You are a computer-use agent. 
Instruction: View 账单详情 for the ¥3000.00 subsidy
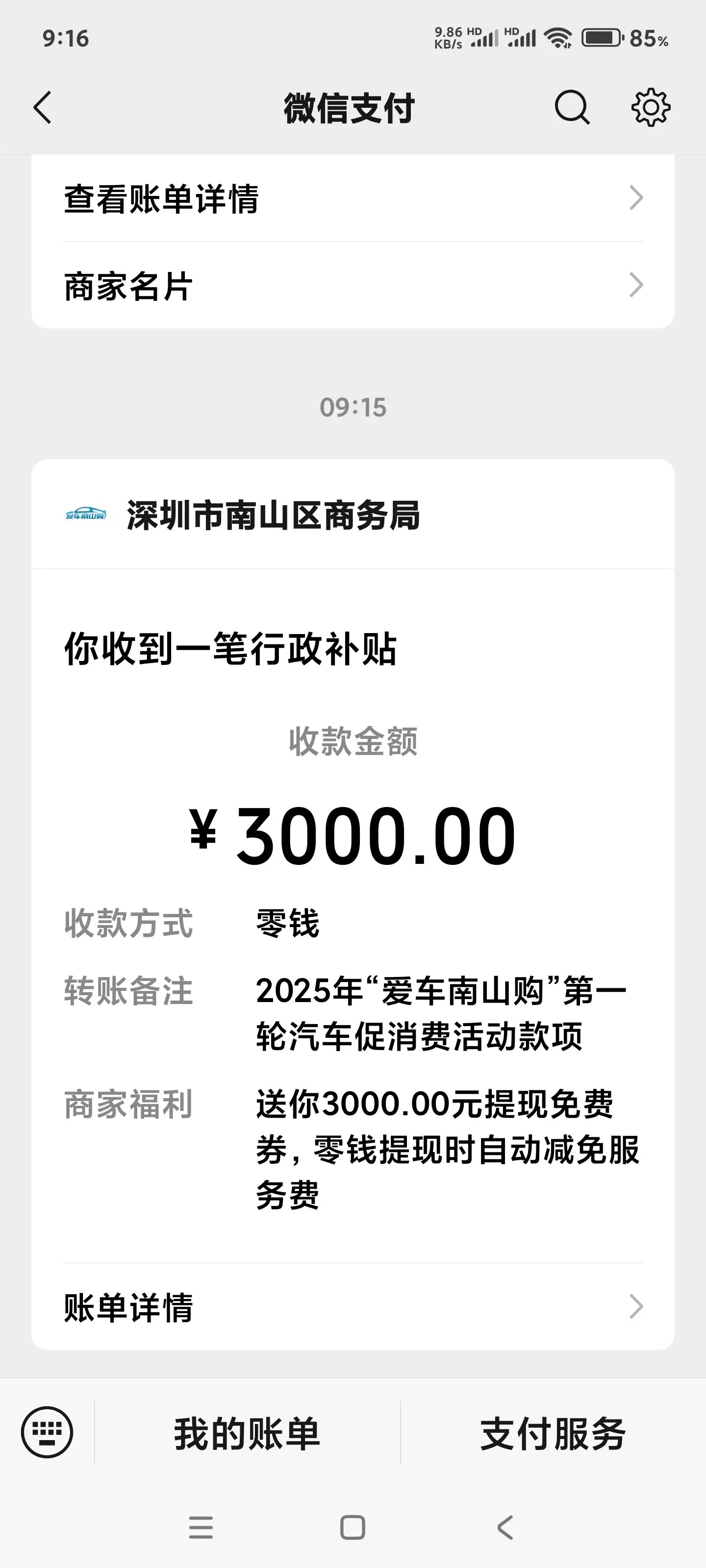point(353,1307)
